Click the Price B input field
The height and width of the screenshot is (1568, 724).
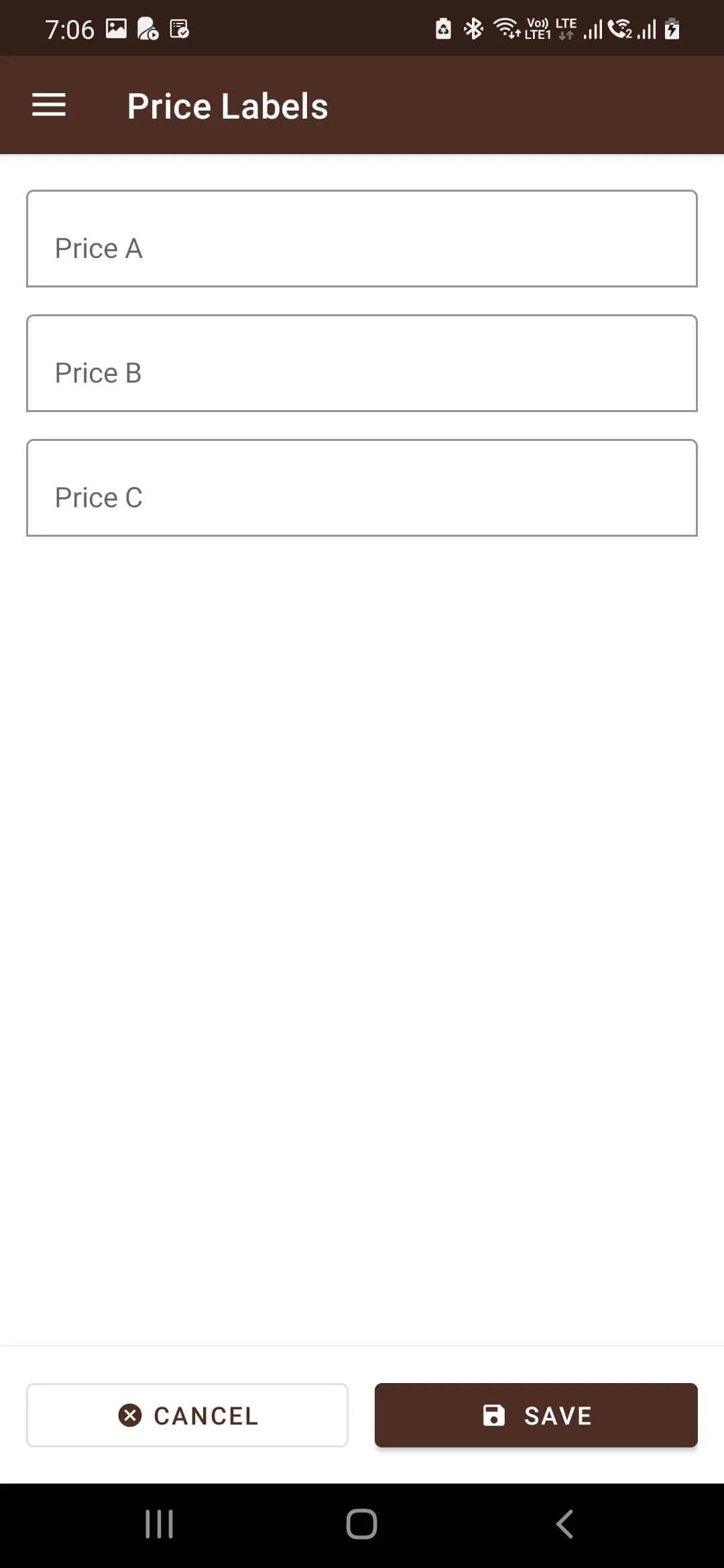tap(362, 363)
